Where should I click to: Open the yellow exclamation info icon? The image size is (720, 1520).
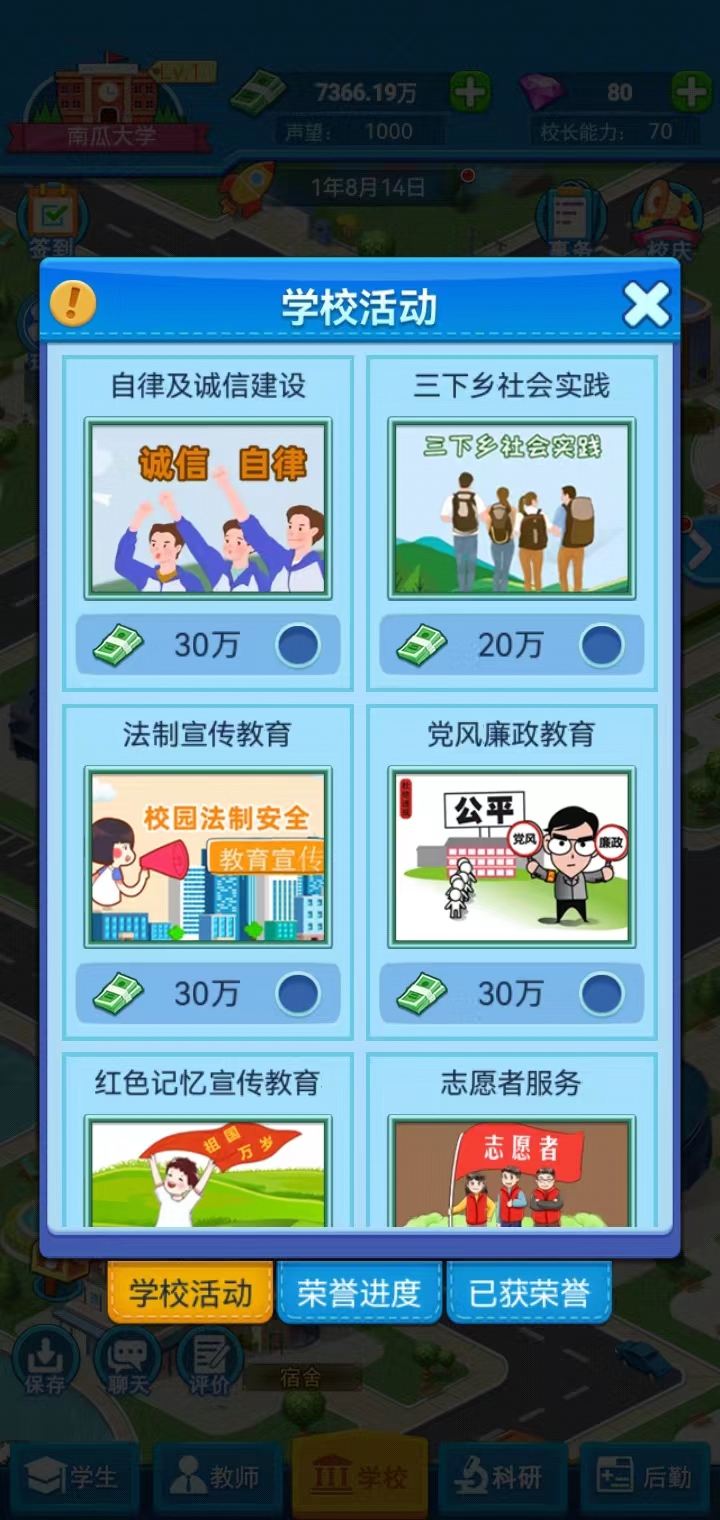(x=73, y=303)
